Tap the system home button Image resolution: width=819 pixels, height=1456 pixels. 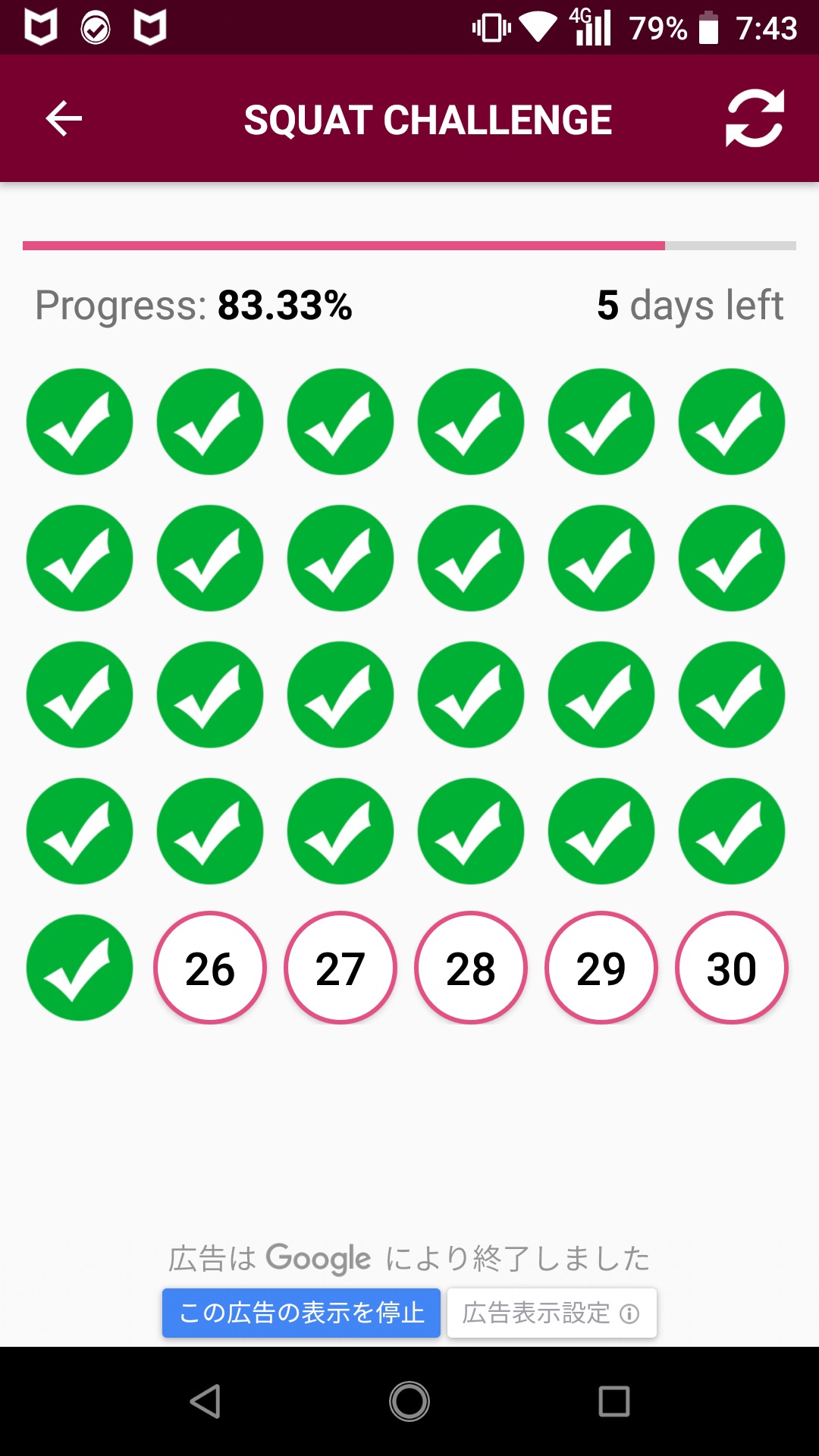pos(409,1401)
